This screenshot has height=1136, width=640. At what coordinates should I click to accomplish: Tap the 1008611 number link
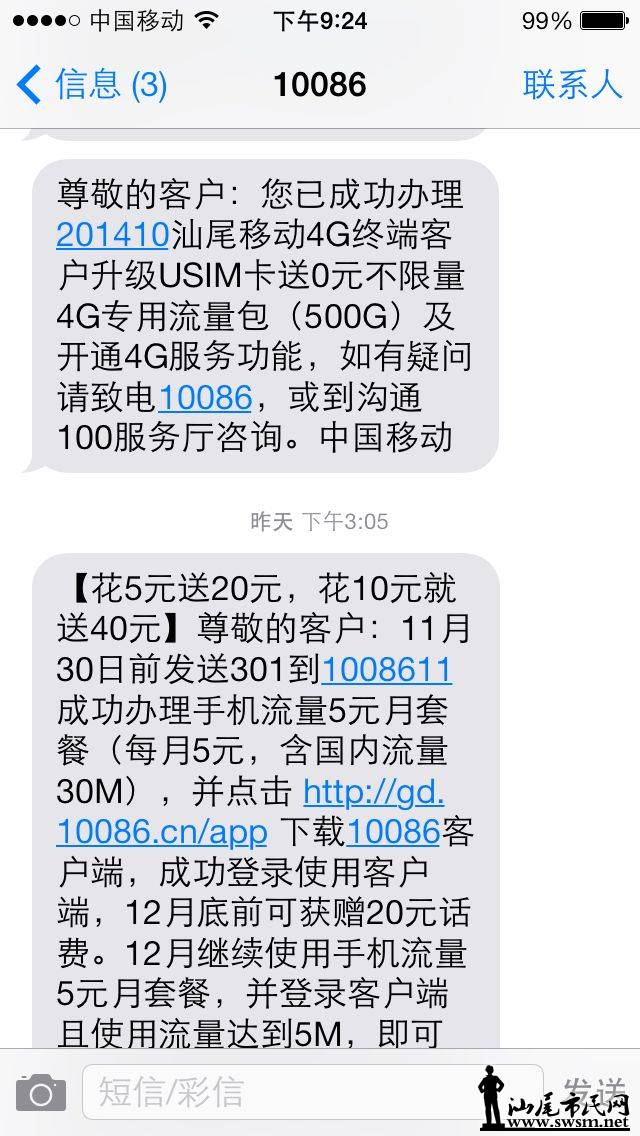(387, 668)
